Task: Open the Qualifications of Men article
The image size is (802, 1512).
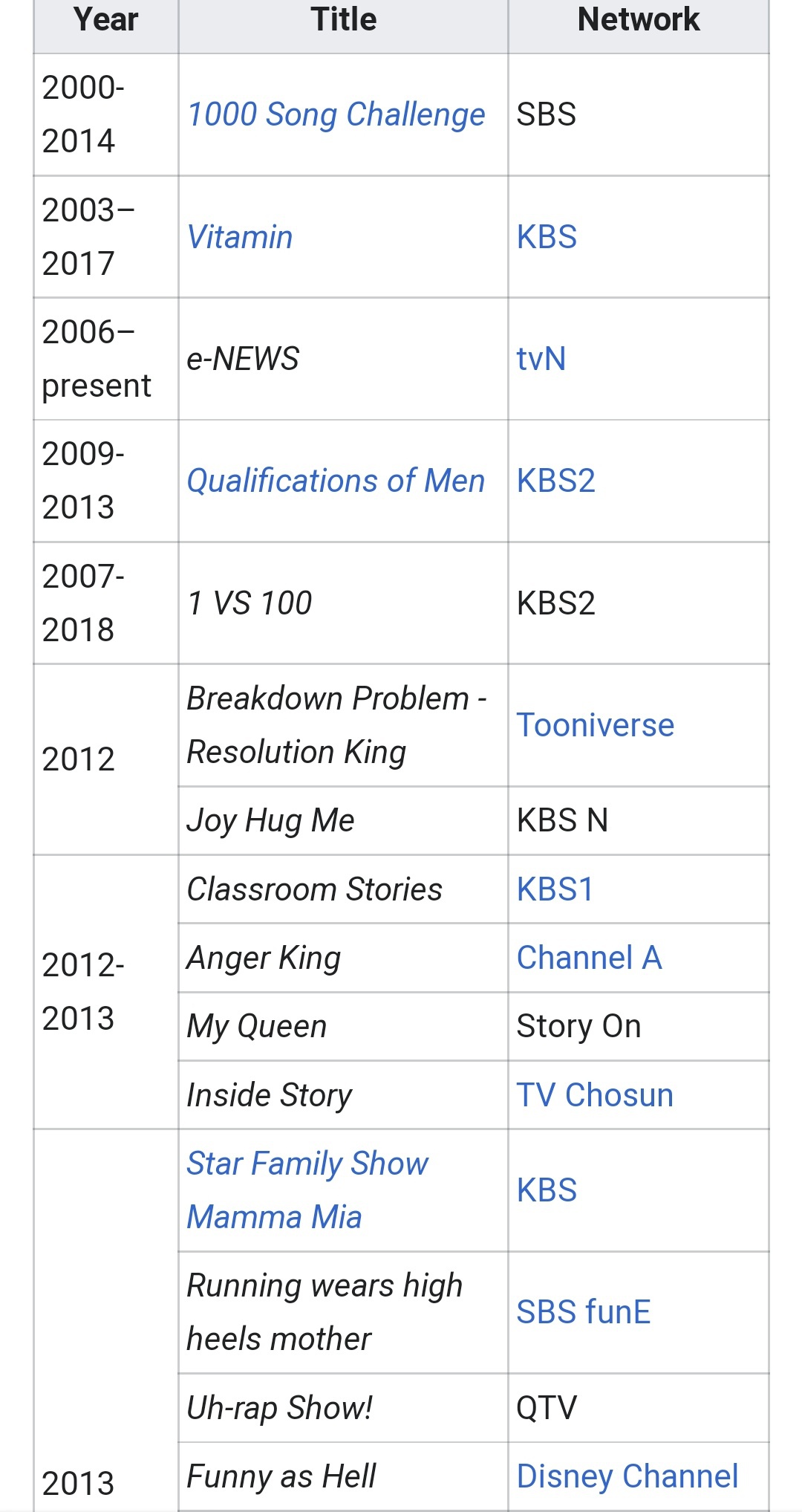Action: pos(336,481)
